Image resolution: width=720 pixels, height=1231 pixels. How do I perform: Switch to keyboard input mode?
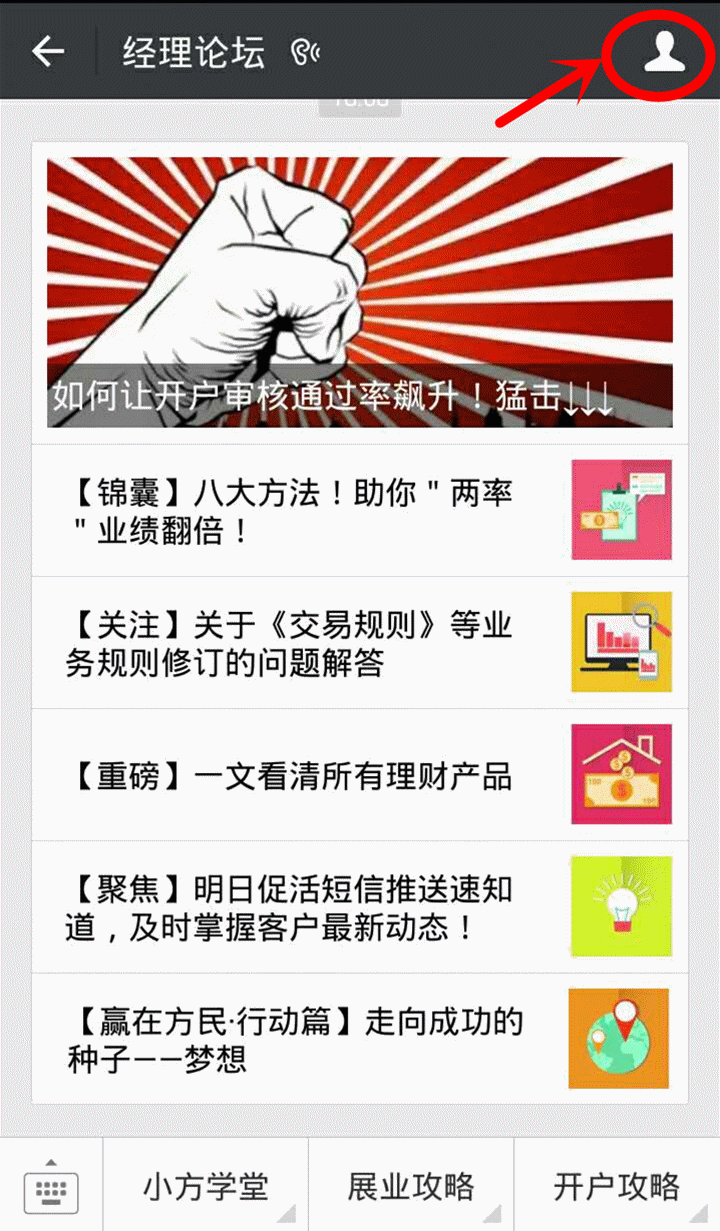51,1187
